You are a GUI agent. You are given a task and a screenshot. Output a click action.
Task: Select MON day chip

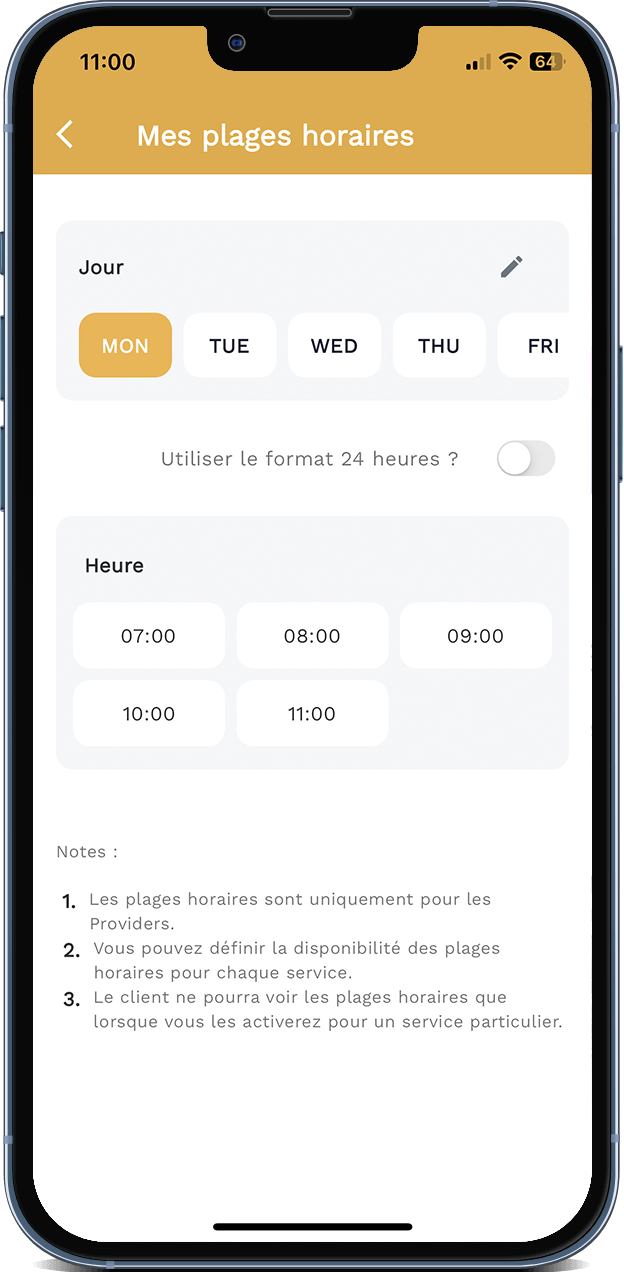pyautogui.click(x=125, y=346)
